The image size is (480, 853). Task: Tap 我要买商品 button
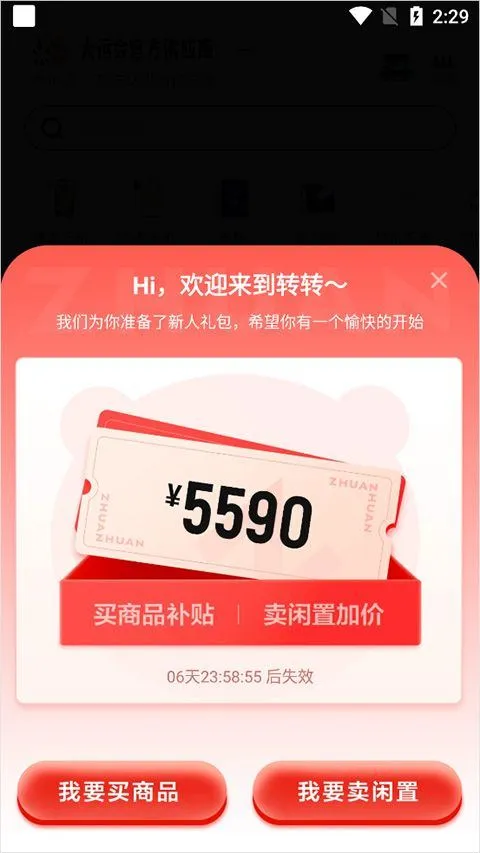[122, 792]
